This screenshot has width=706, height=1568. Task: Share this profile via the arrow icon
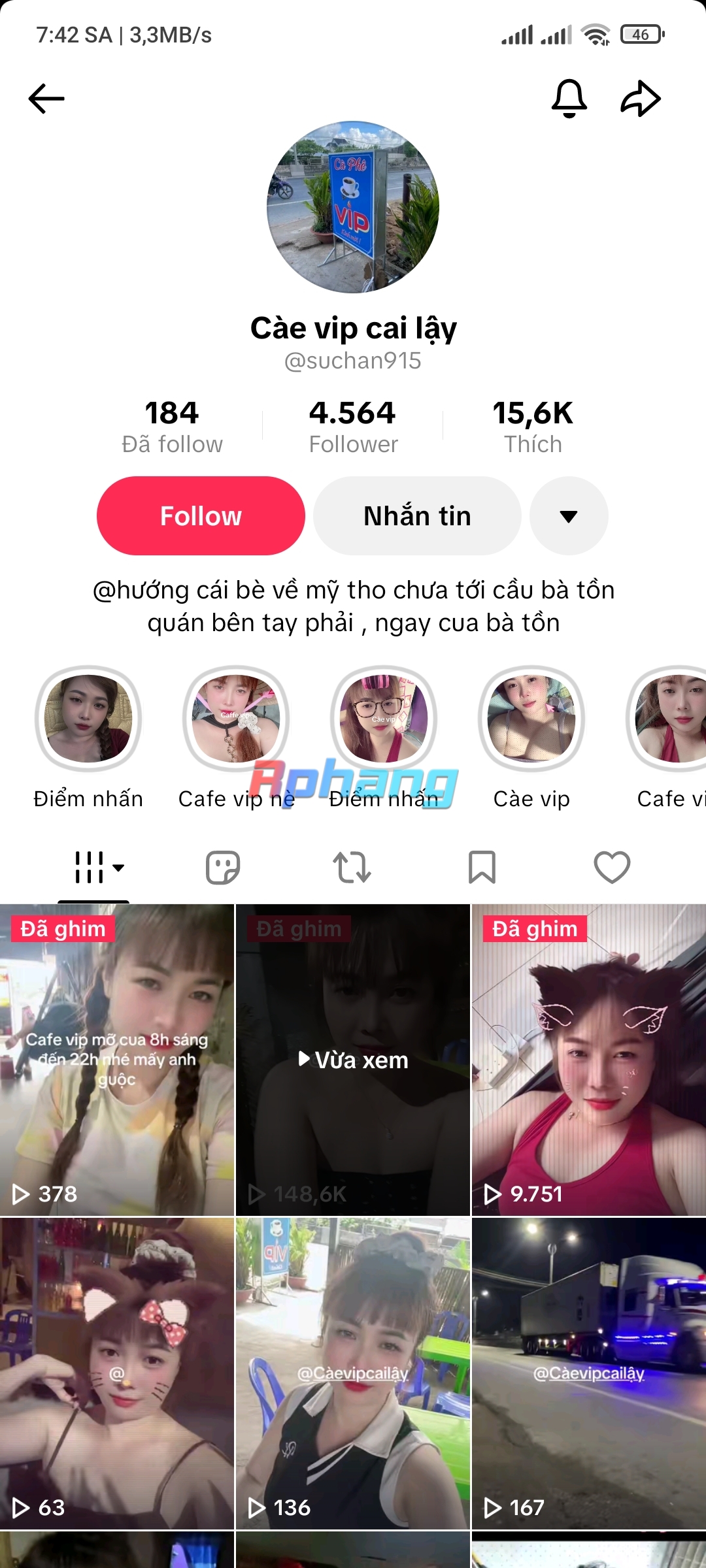[641, 99]
